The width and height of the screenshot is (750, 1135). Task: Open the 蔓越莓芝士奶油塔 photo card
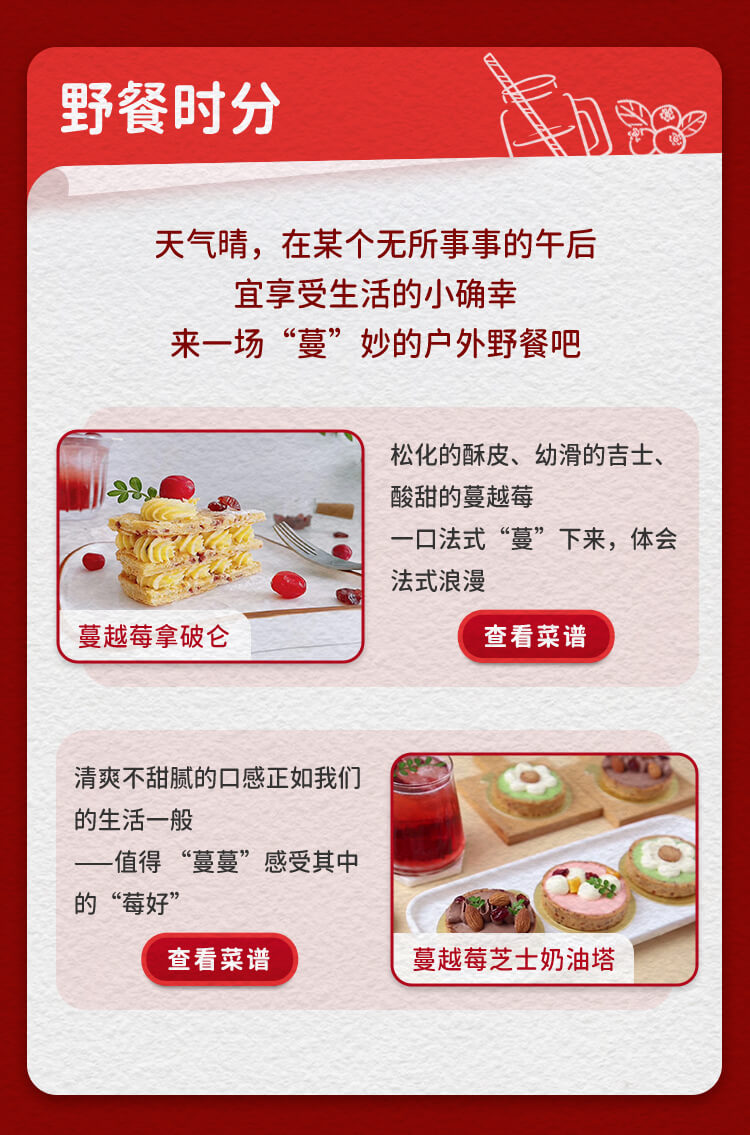point(544,868)
